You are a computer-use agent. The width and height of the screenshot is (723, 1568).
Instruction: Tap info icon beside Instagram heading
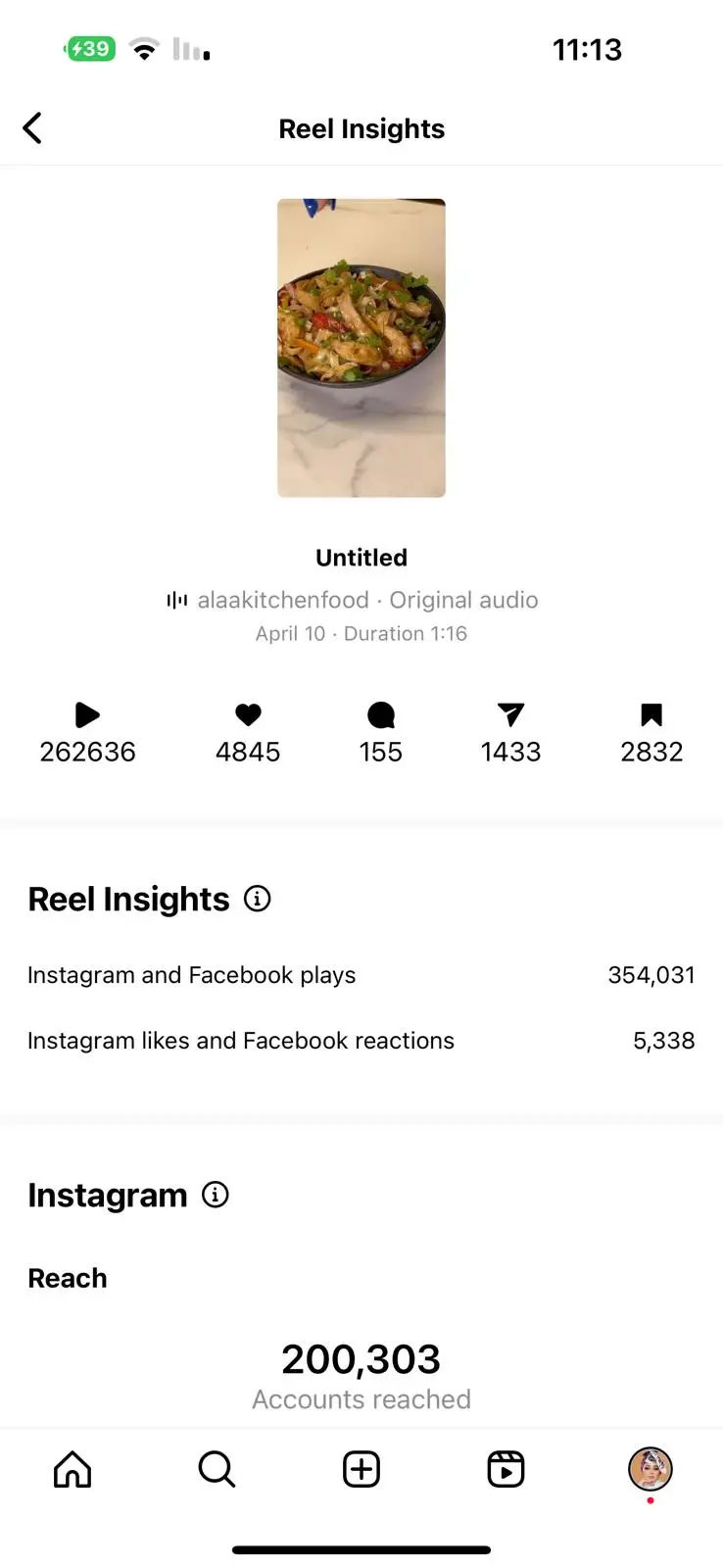[216, 1195]
